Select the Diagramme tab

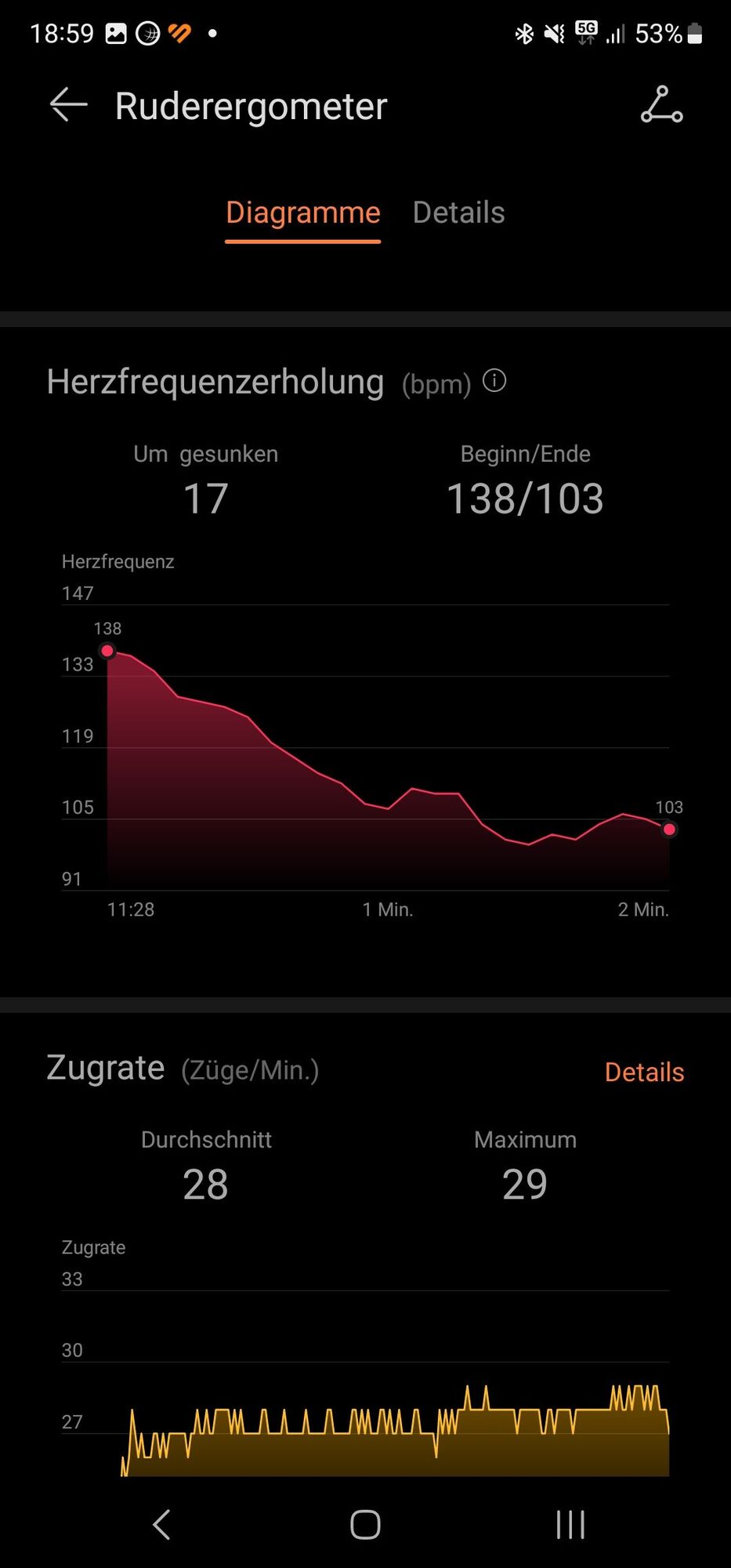click(x=302, y=212)
